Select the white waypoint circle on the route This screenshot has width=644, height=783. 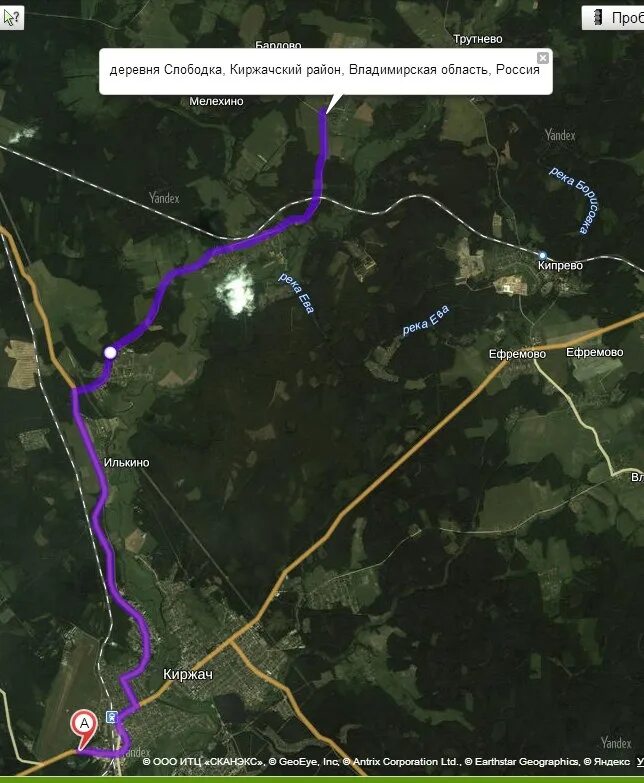coord(110,352)
